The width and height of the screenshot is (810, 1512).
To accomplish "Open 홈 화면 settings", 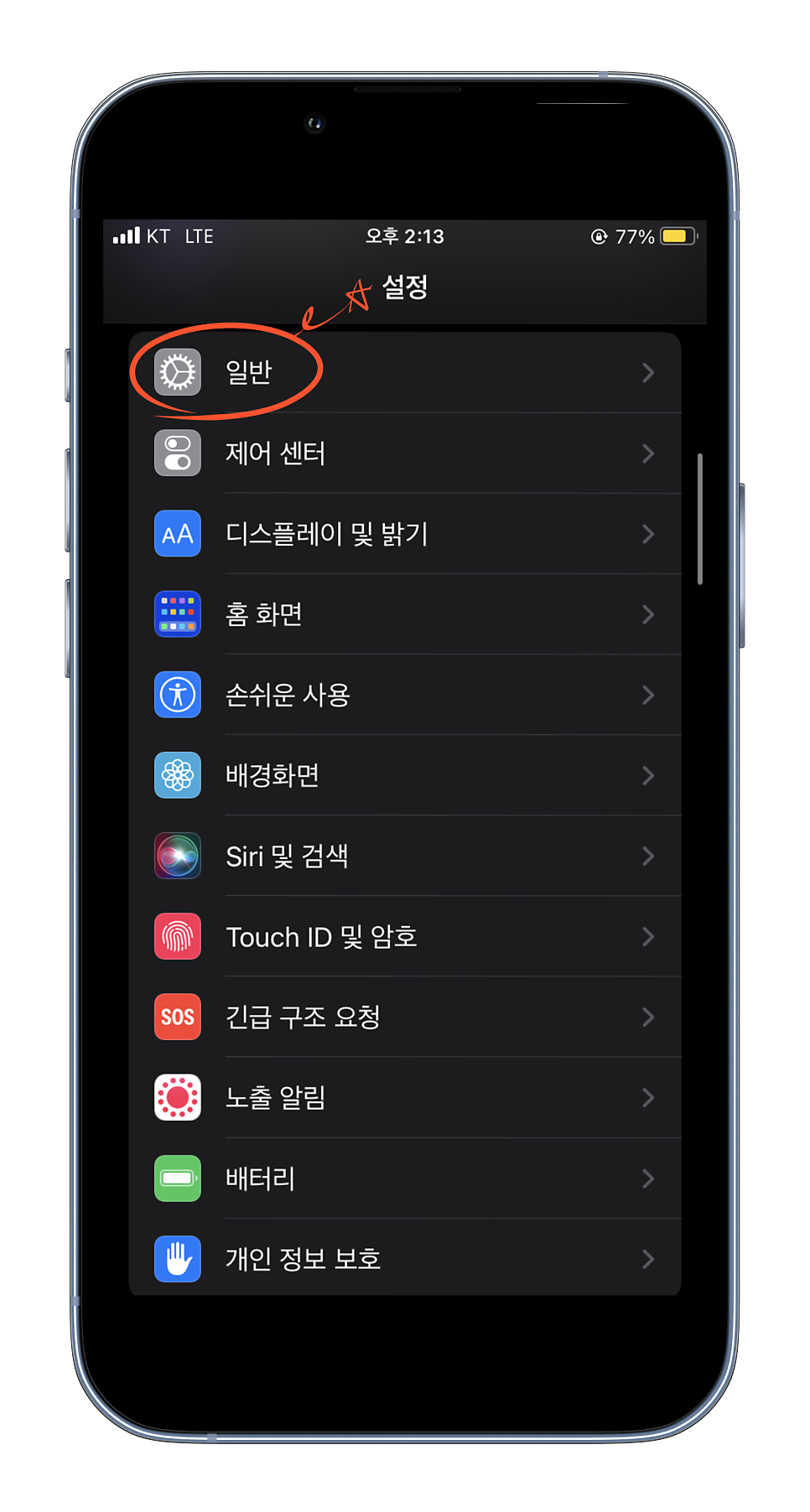I will (x=405, y=614).
